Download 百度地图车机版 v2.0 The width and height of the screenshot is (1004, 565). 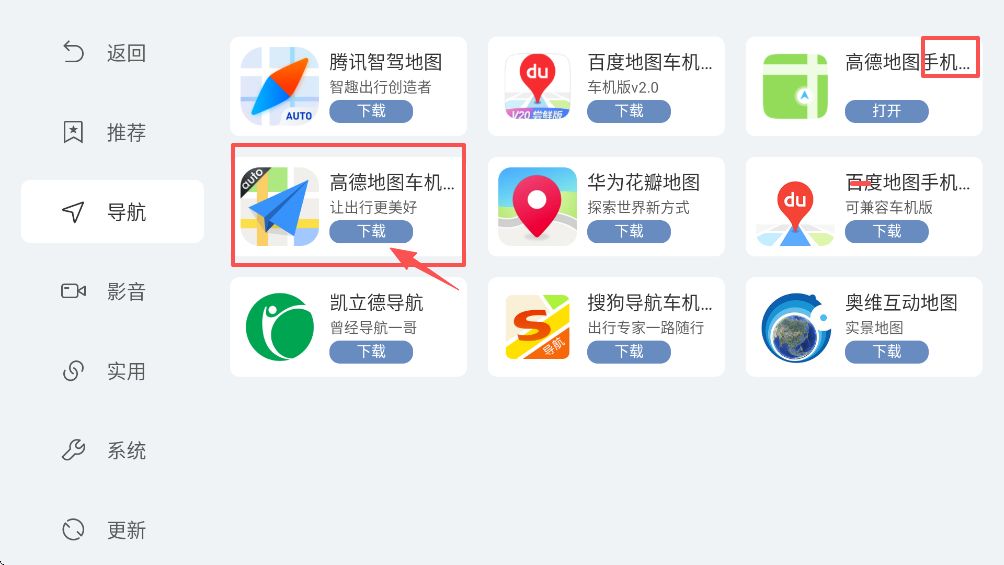click(629, 111)
